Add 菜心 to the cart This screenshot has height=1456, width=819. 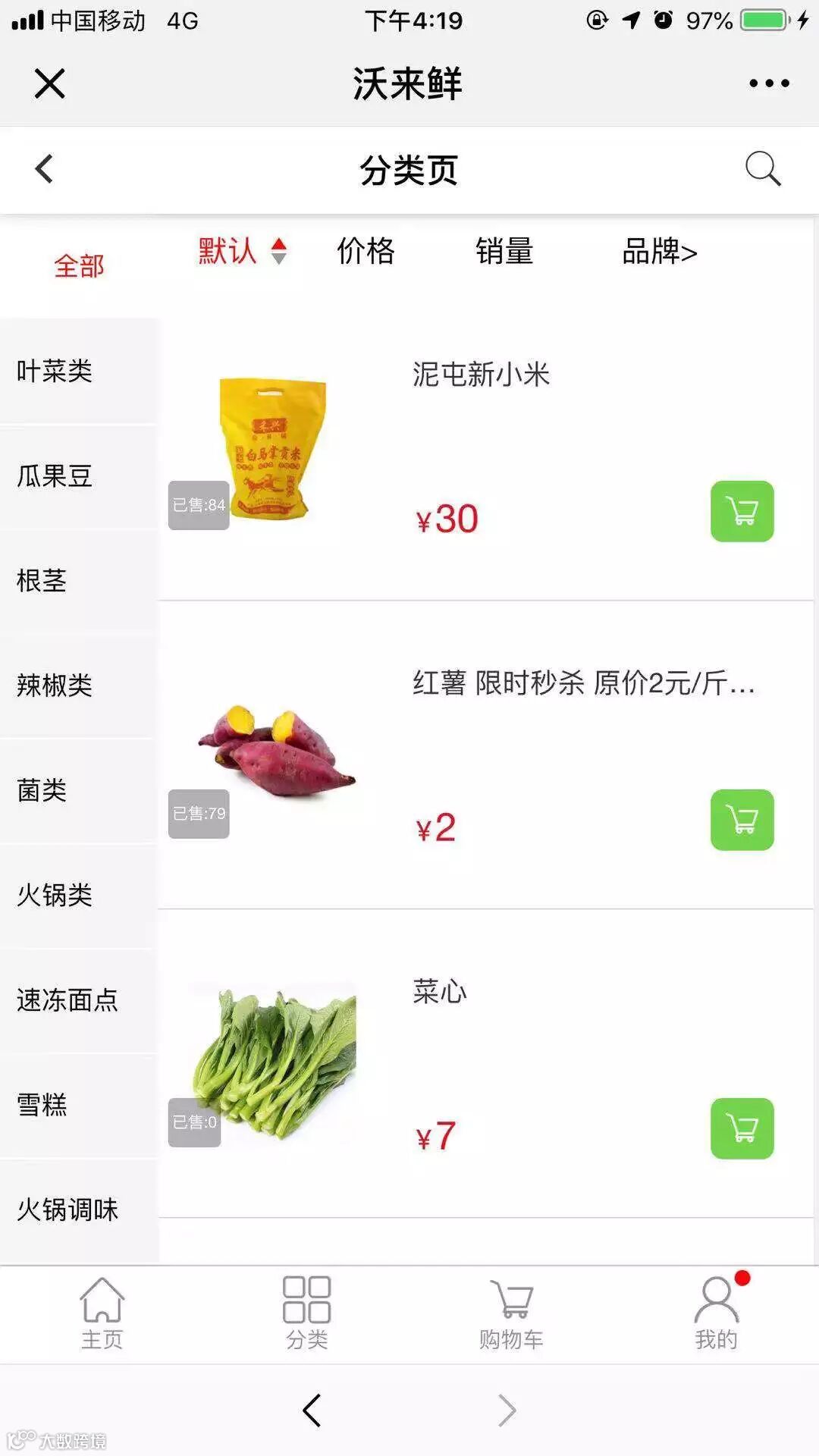coord(742,1128)
